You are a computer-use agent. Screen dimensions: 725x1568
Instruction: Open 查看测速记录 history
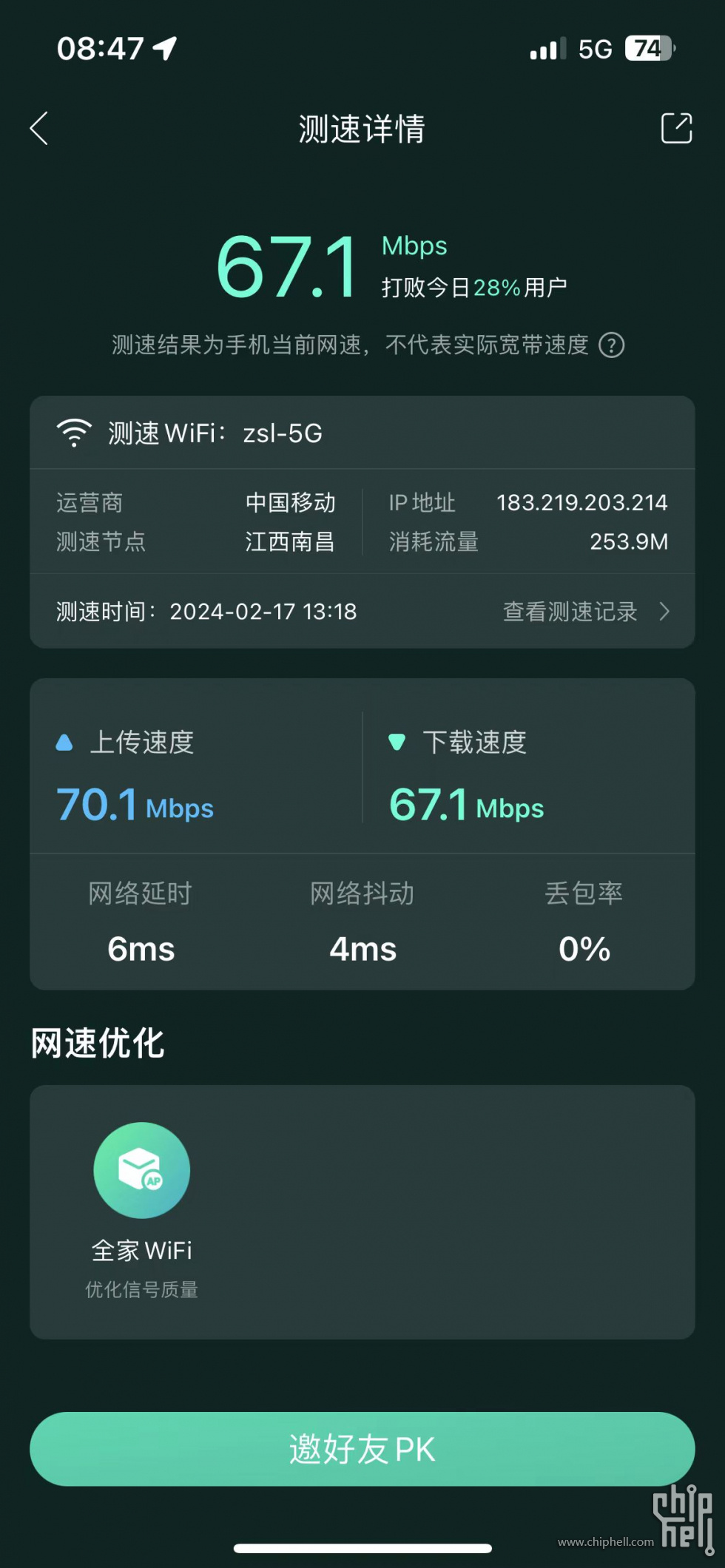point(586,612)
